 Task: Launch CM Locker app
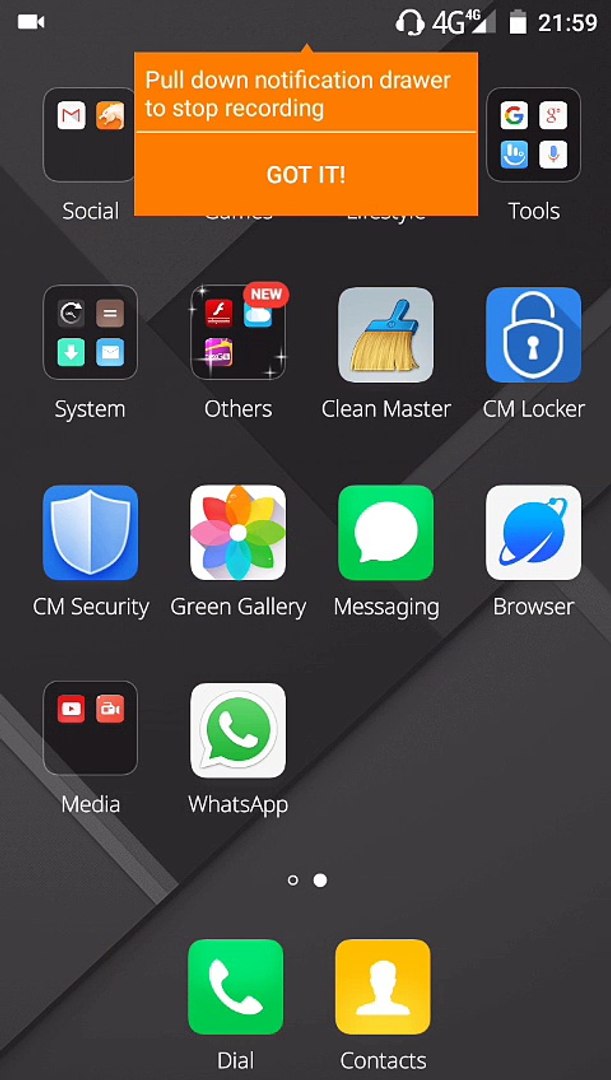click(x=533, y=335)
